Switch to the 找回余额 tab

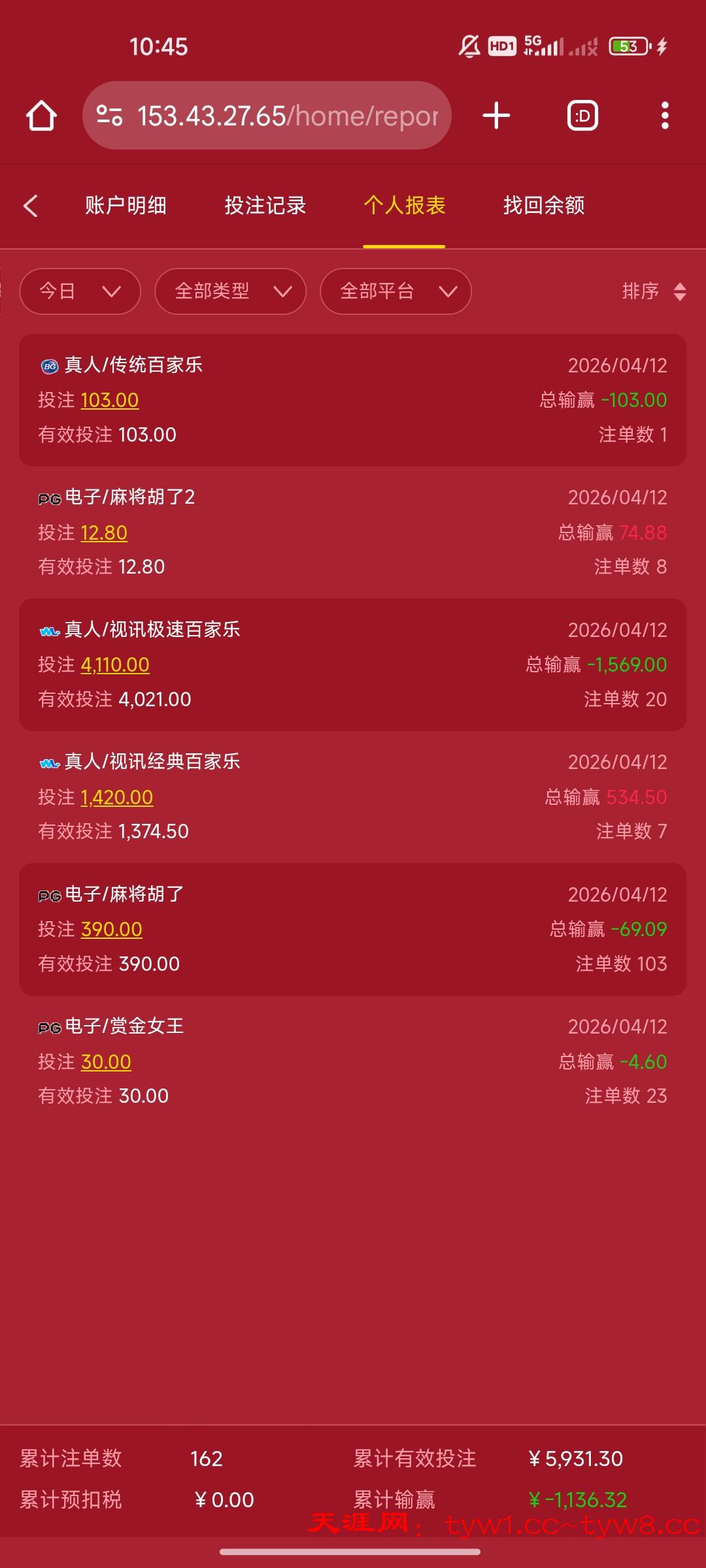[544, 206]
